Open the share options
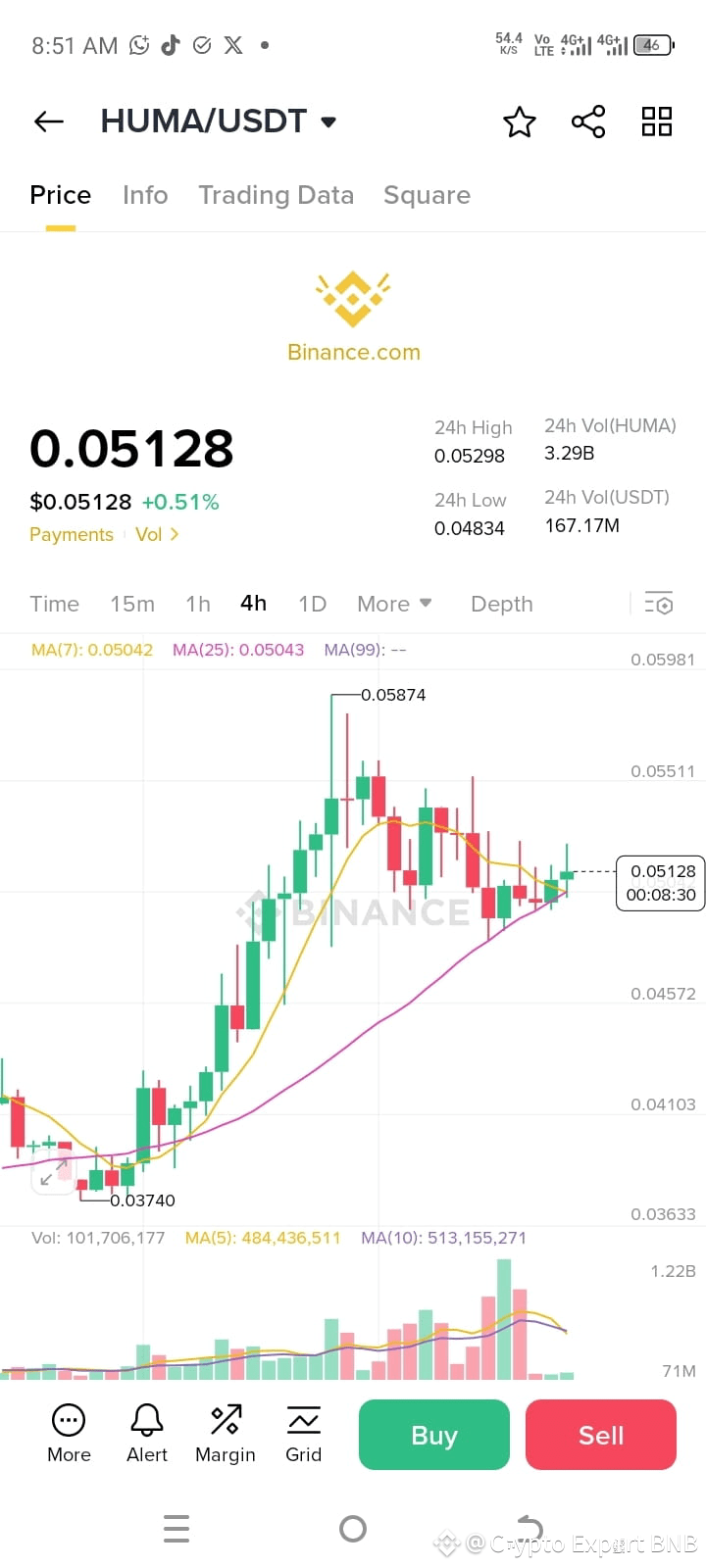The image size is (706, 1568). [587, 122]
